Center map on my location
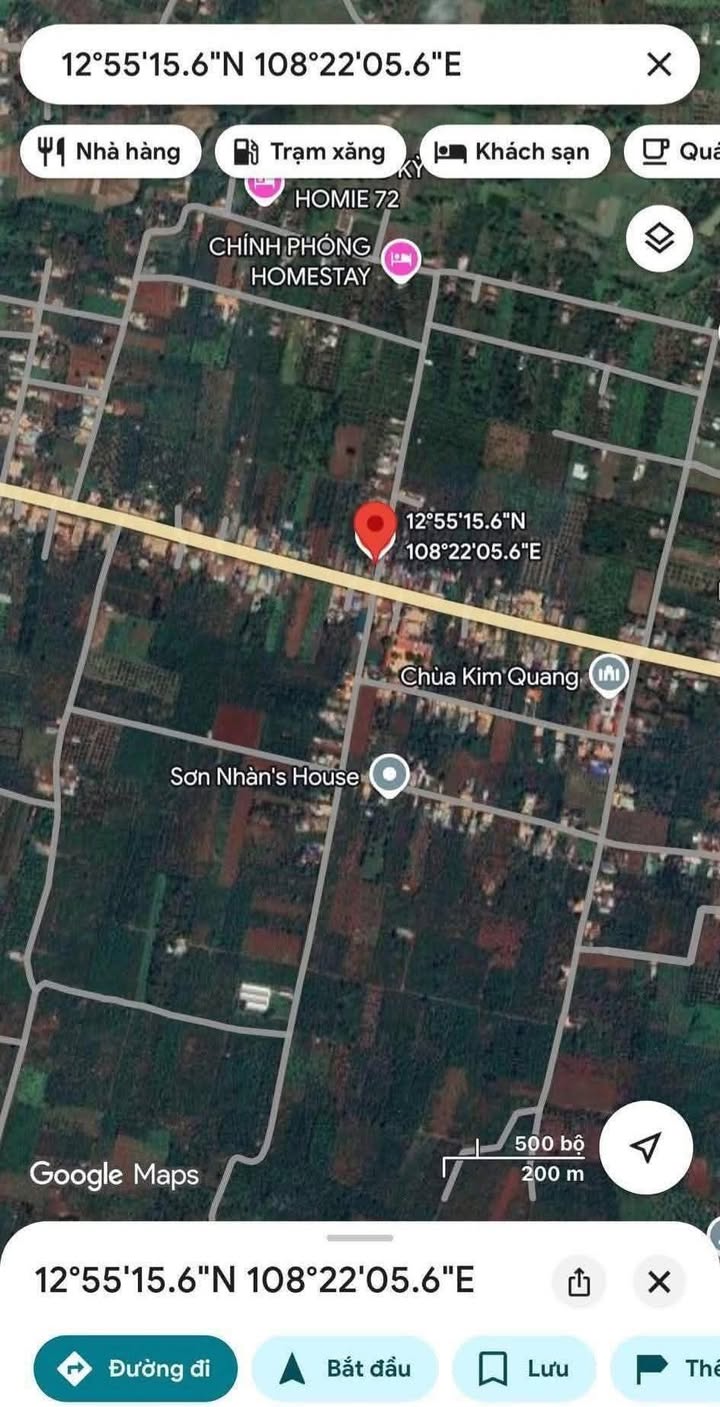This screenshot has width=720, height=1407. coord(647,1147)
